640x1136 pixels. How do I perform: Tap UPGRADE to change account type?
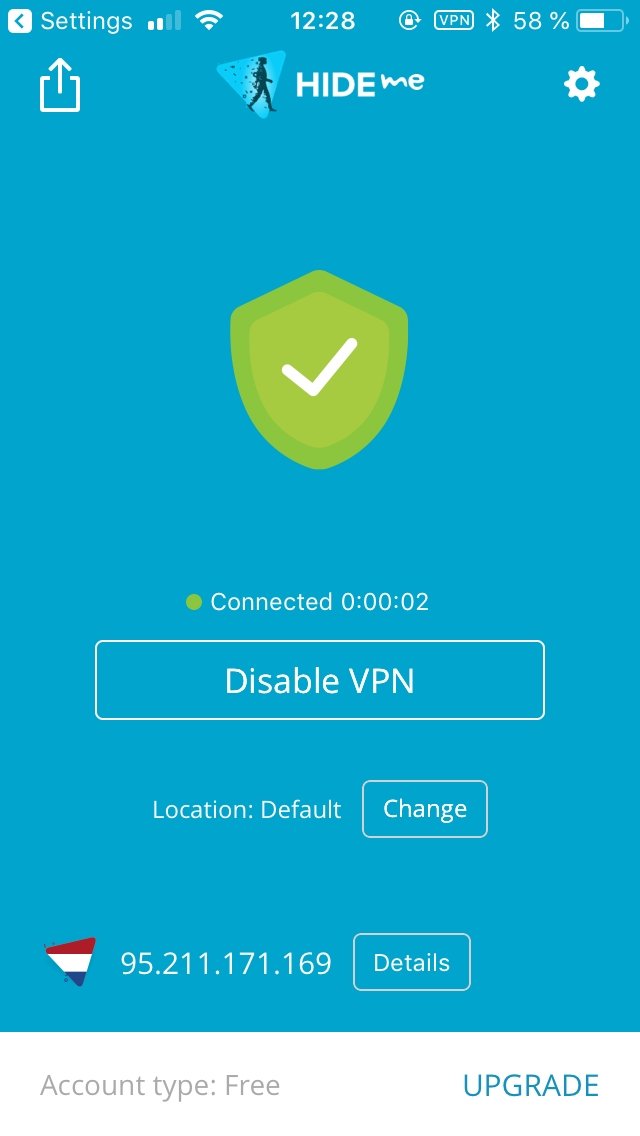[x=531, y=1085]
